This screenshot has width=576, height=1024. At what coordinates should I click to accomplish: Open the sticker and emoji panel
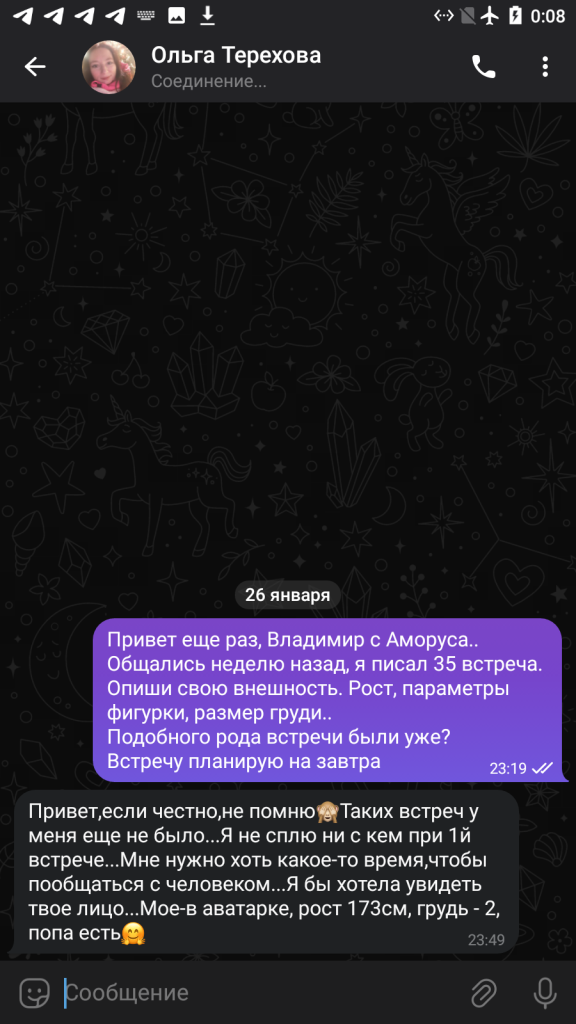(35, 993)
